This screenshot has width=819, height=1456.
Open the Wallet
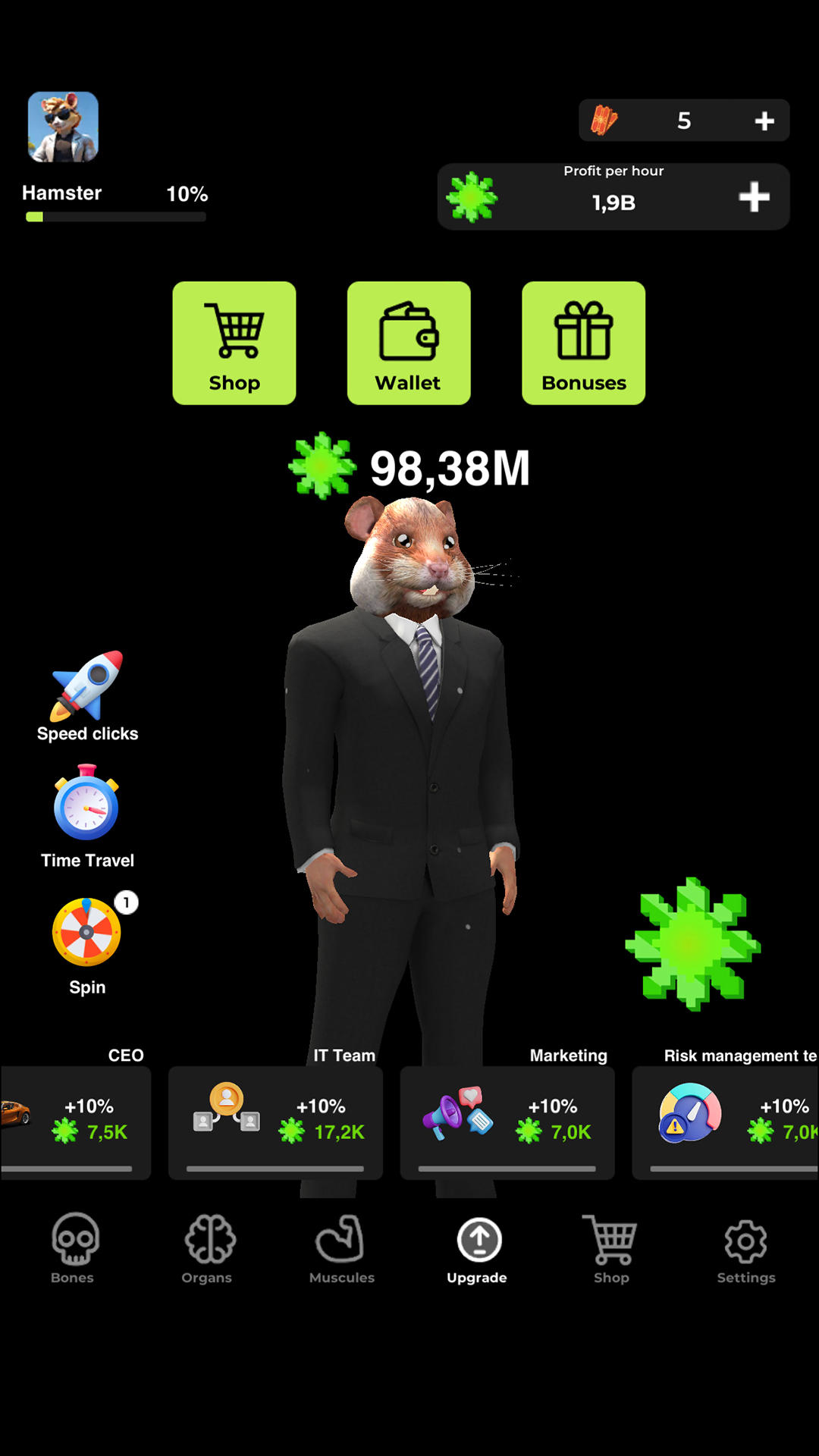pyautogui.click(x=409, y=343)
